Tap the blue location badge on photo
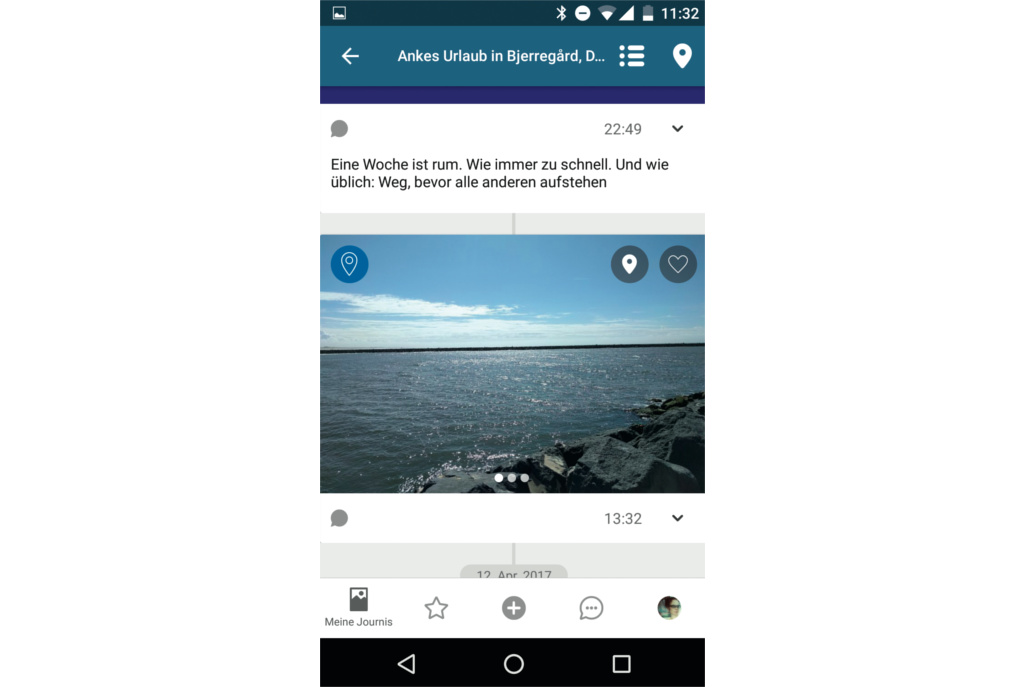The height and width of the screenshot is (687, 1024). (x=349, y=264)
